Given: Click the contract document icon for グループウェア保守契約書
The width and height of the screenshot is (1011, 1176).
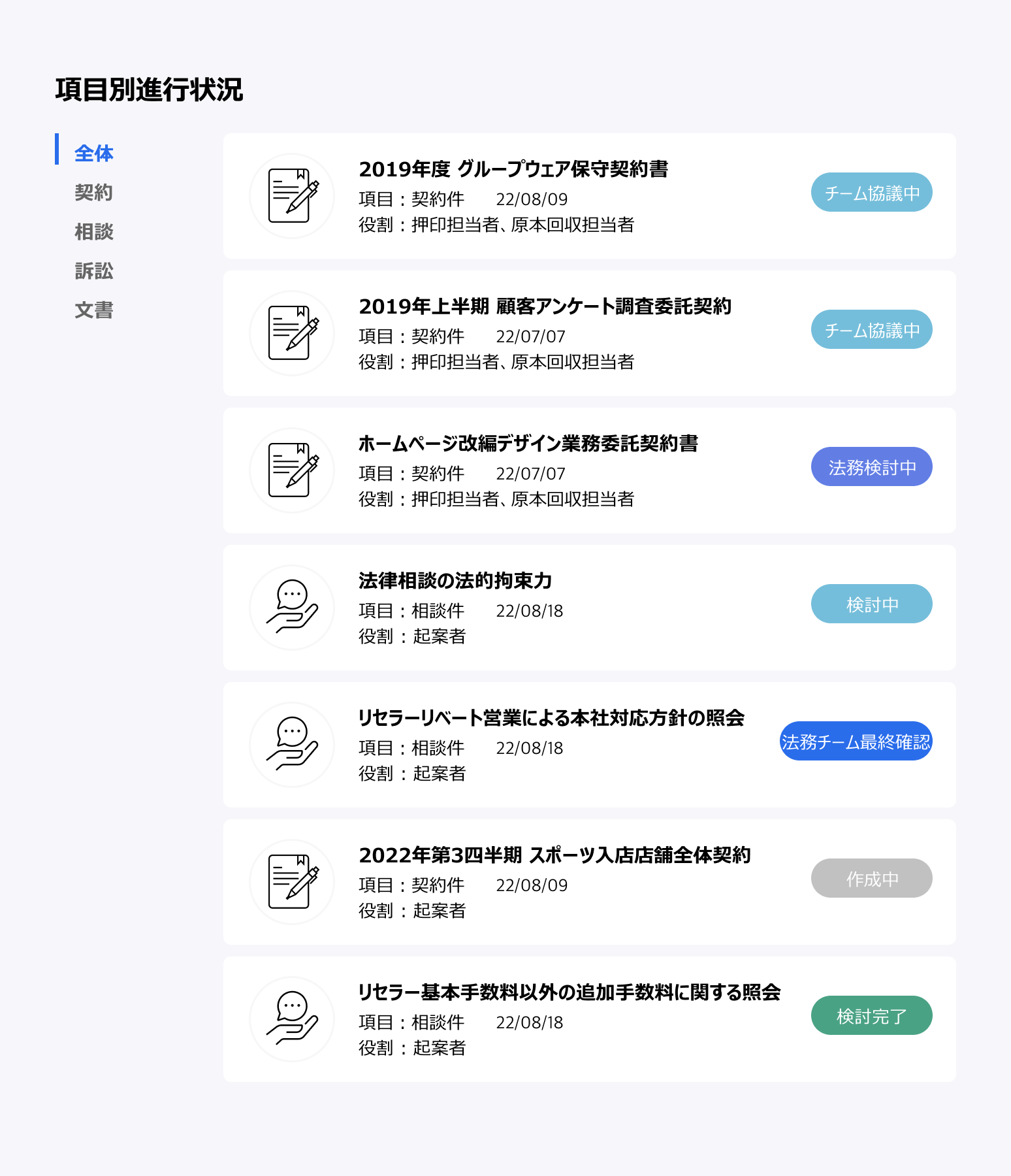Looking at the screenshot, I should pyautogui.click(x=291, y=194).
